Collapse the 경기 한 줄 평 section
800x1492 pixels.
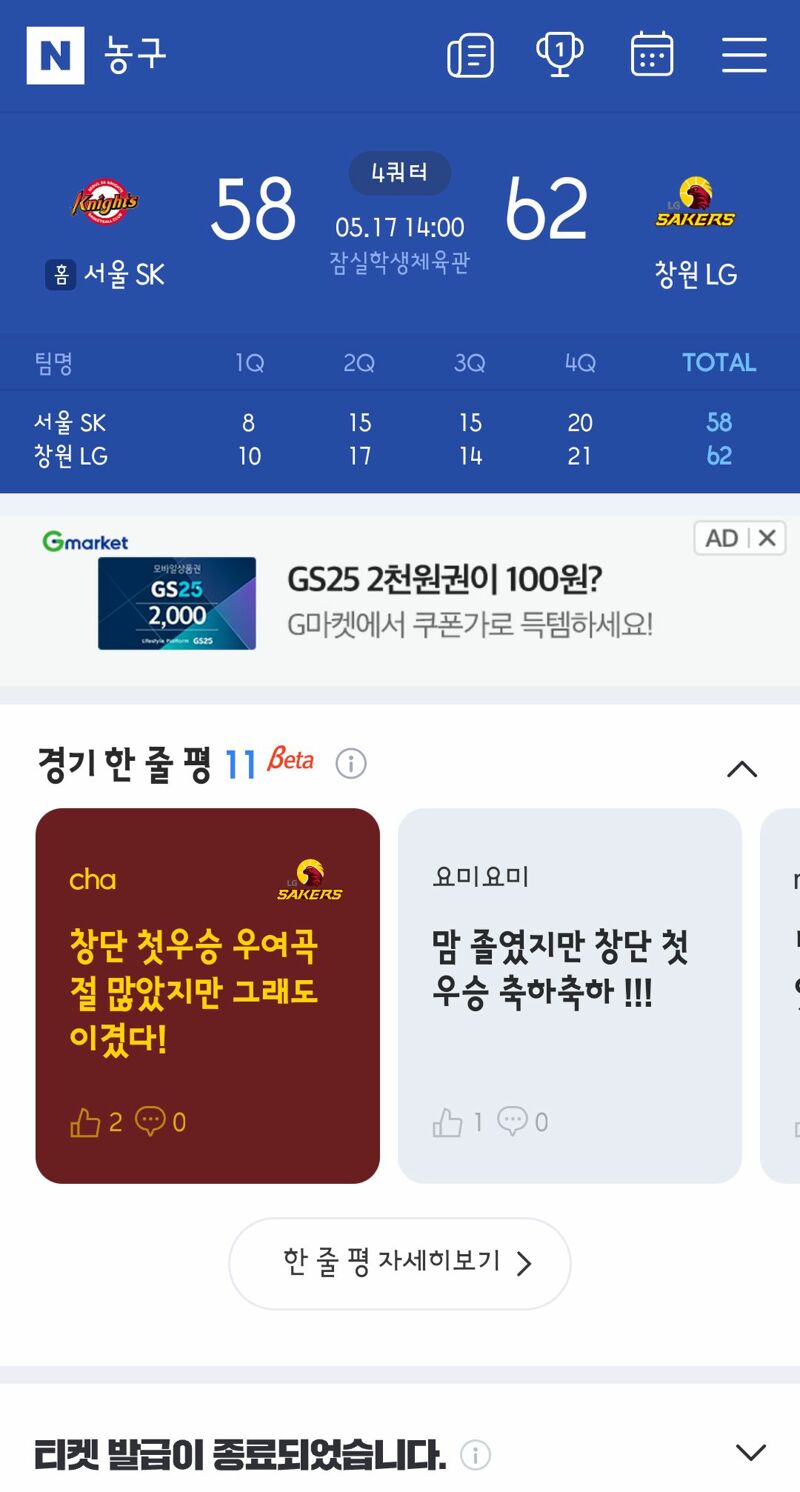tap(741, 768)
